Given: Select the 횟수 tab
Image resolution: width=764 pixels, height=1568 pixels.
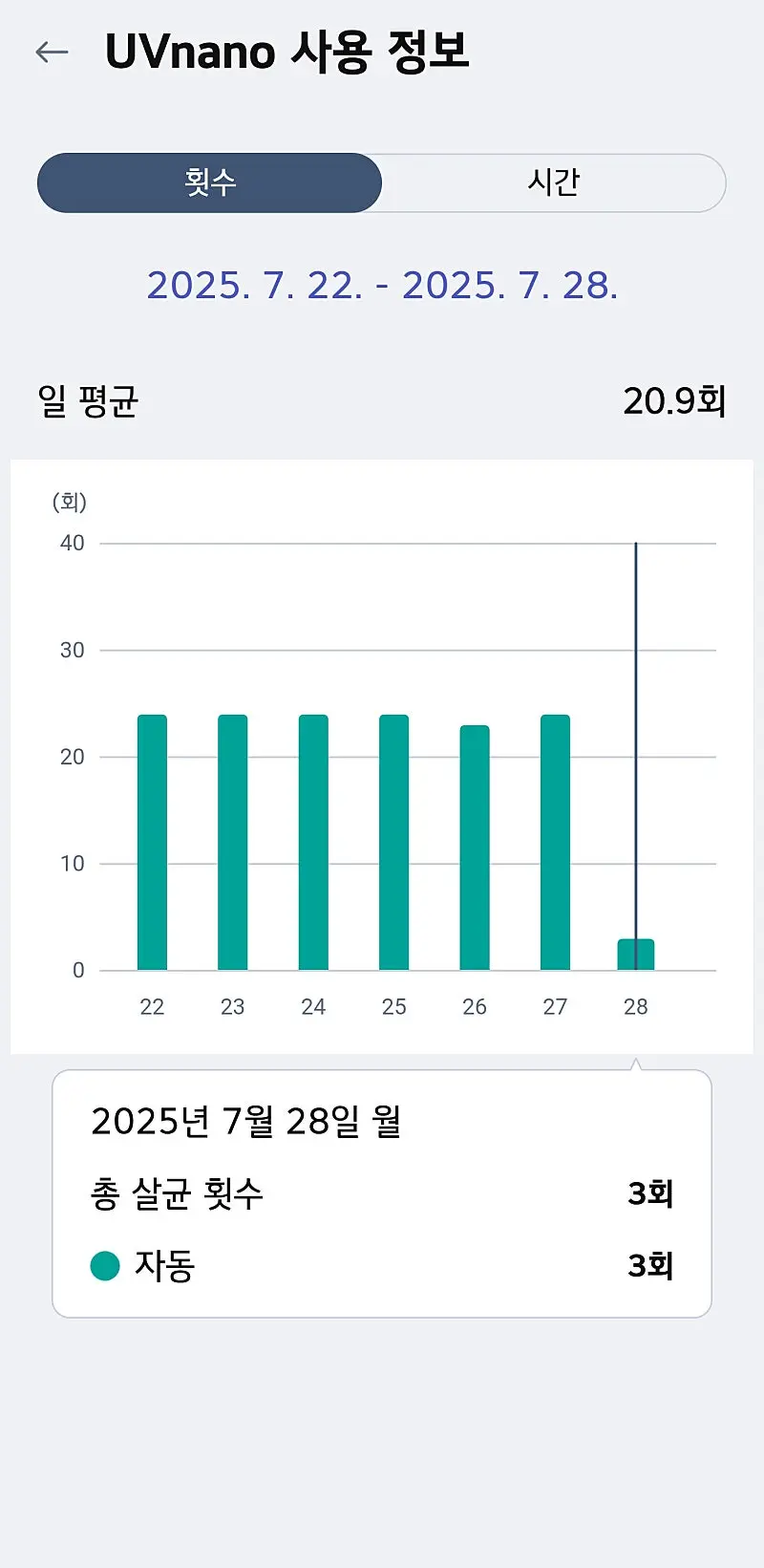Looking at the screenshot, I should pyautogui.click(x=210, y=183).
